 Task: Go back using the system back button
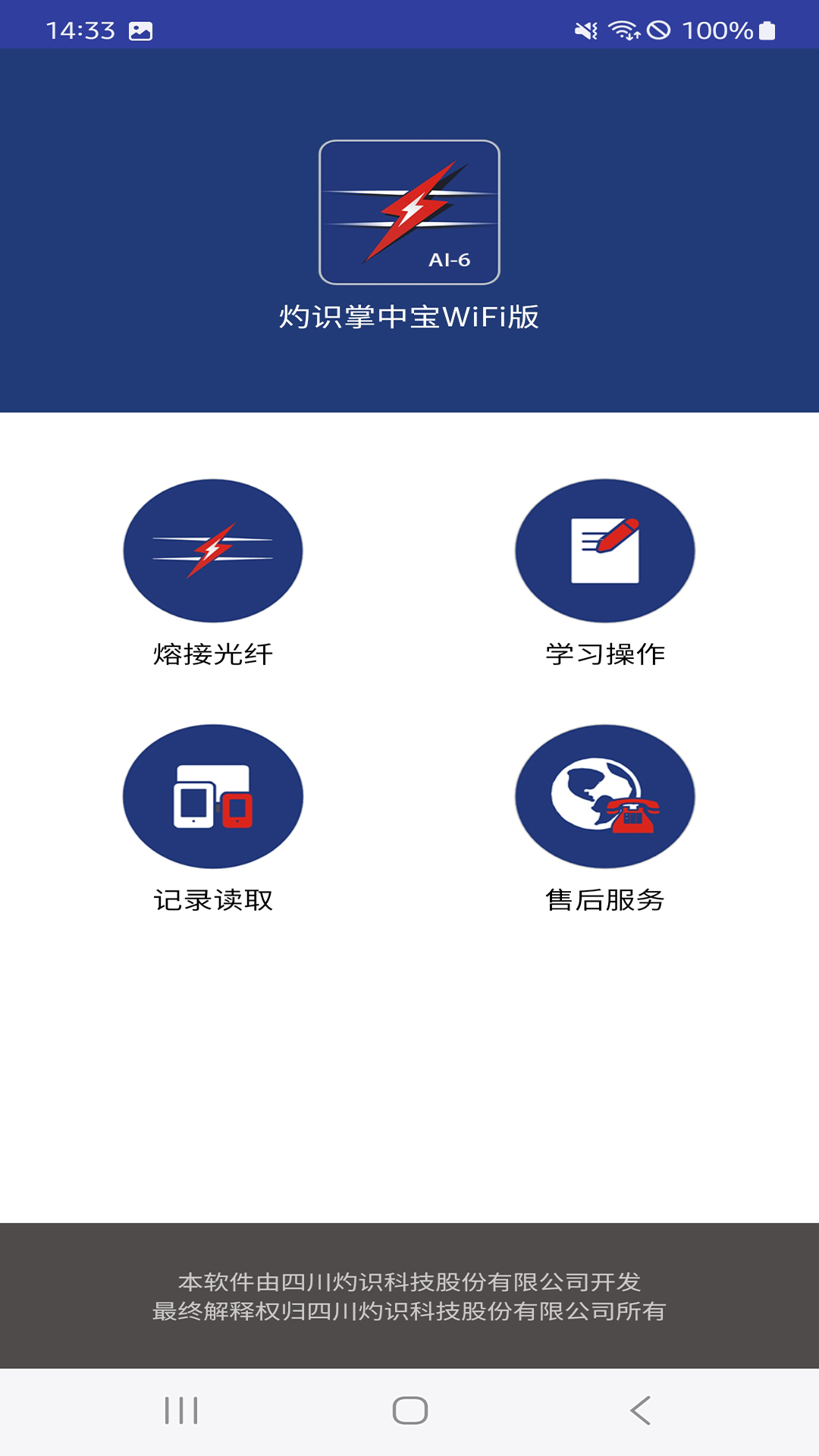coord(641,1410)
